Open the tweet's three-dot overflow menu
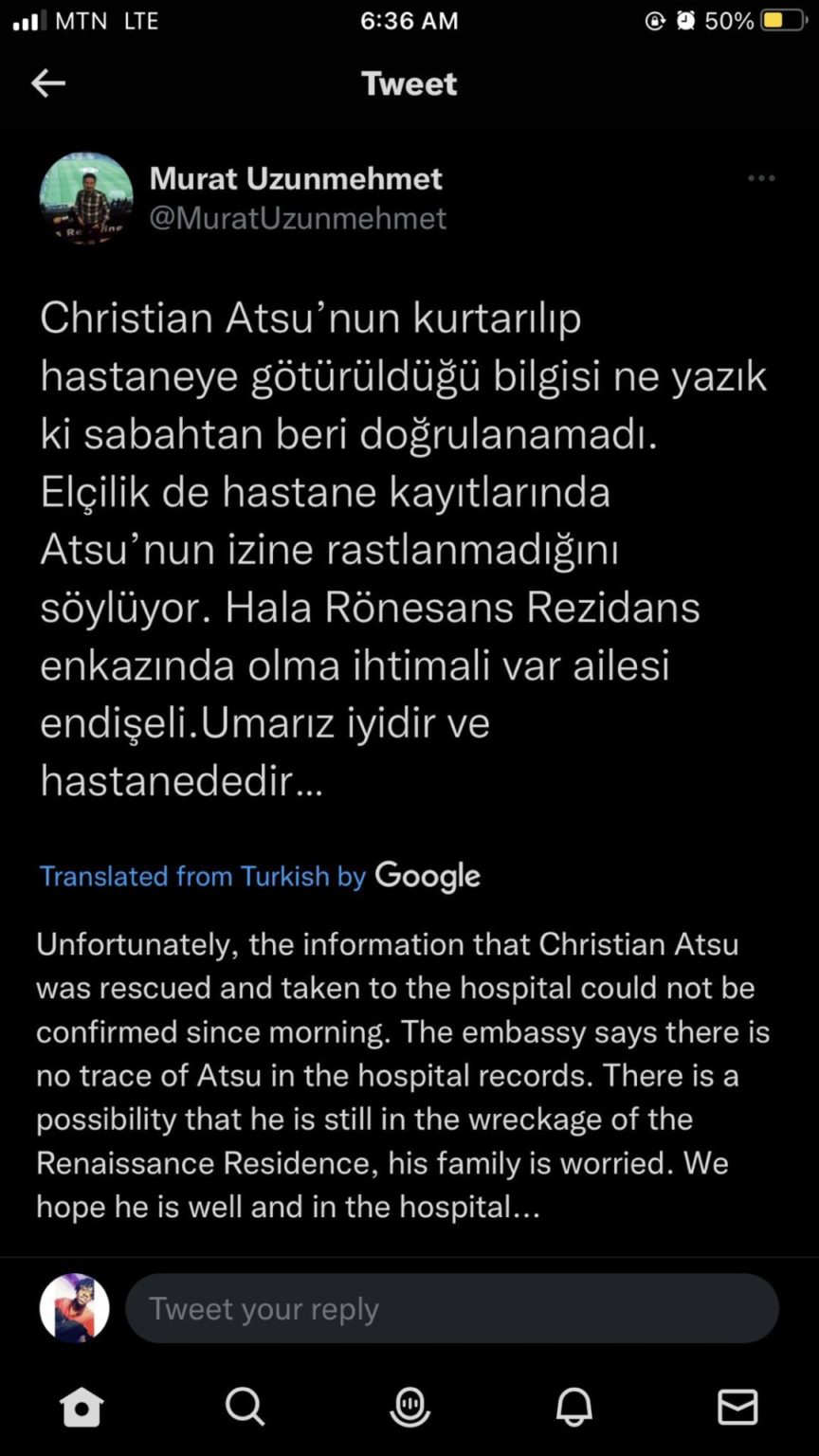The width and height of the screenshot is (819, 1456). (x=761, y=178)
